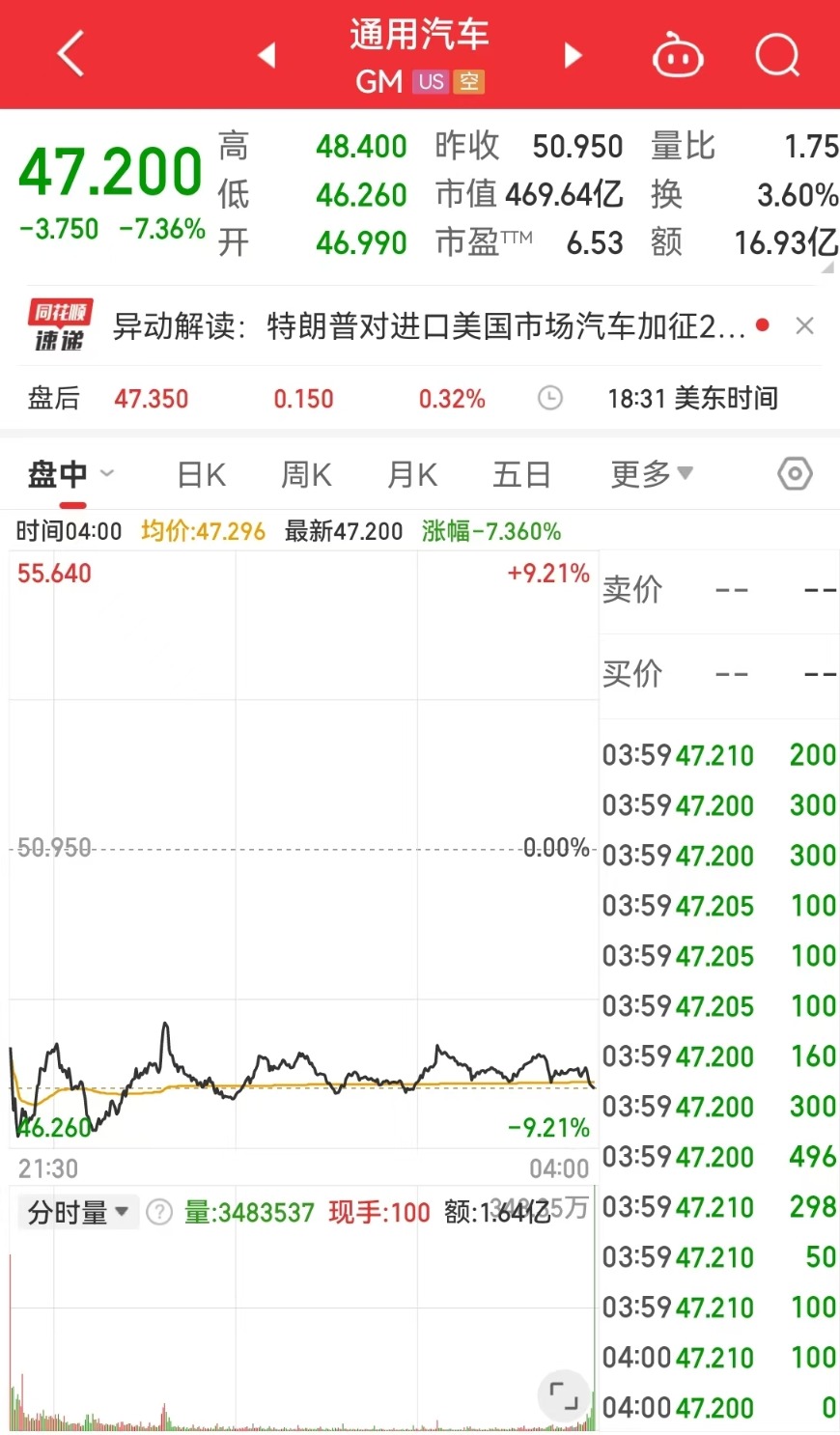Tap the help icon beside 分时量

click(158, 1212)
